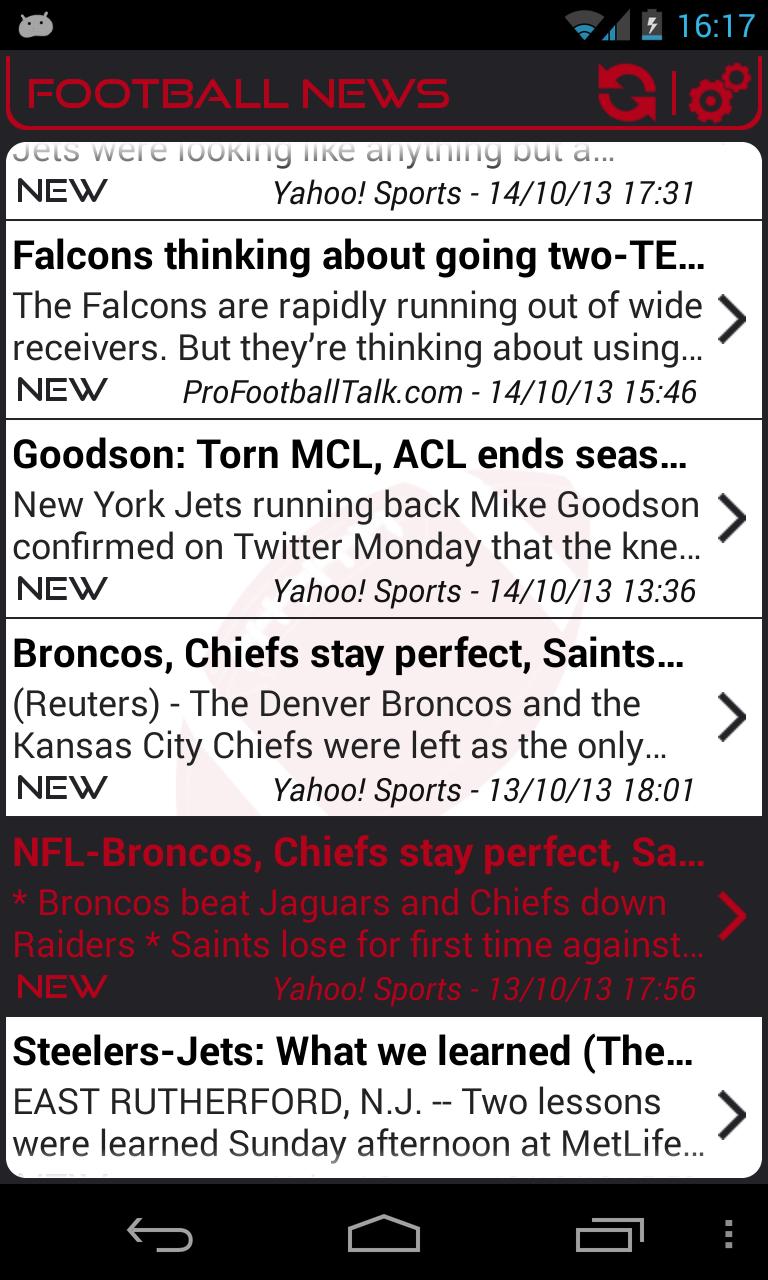
Task: Open the settings gear icon
Action: (x=716, y=92)
